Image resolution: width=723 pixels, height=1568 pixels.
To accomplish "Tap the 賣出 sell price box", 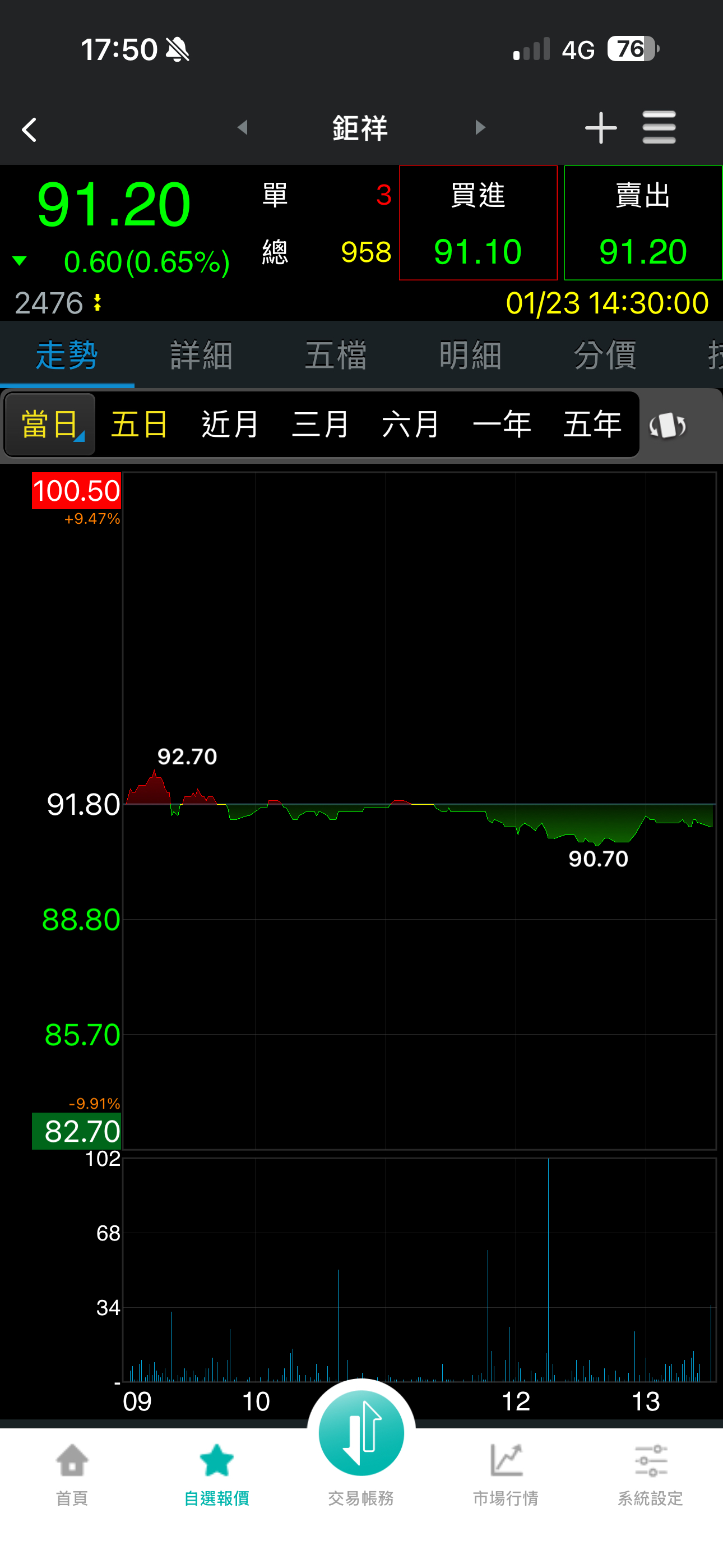I will pos(643,223).
